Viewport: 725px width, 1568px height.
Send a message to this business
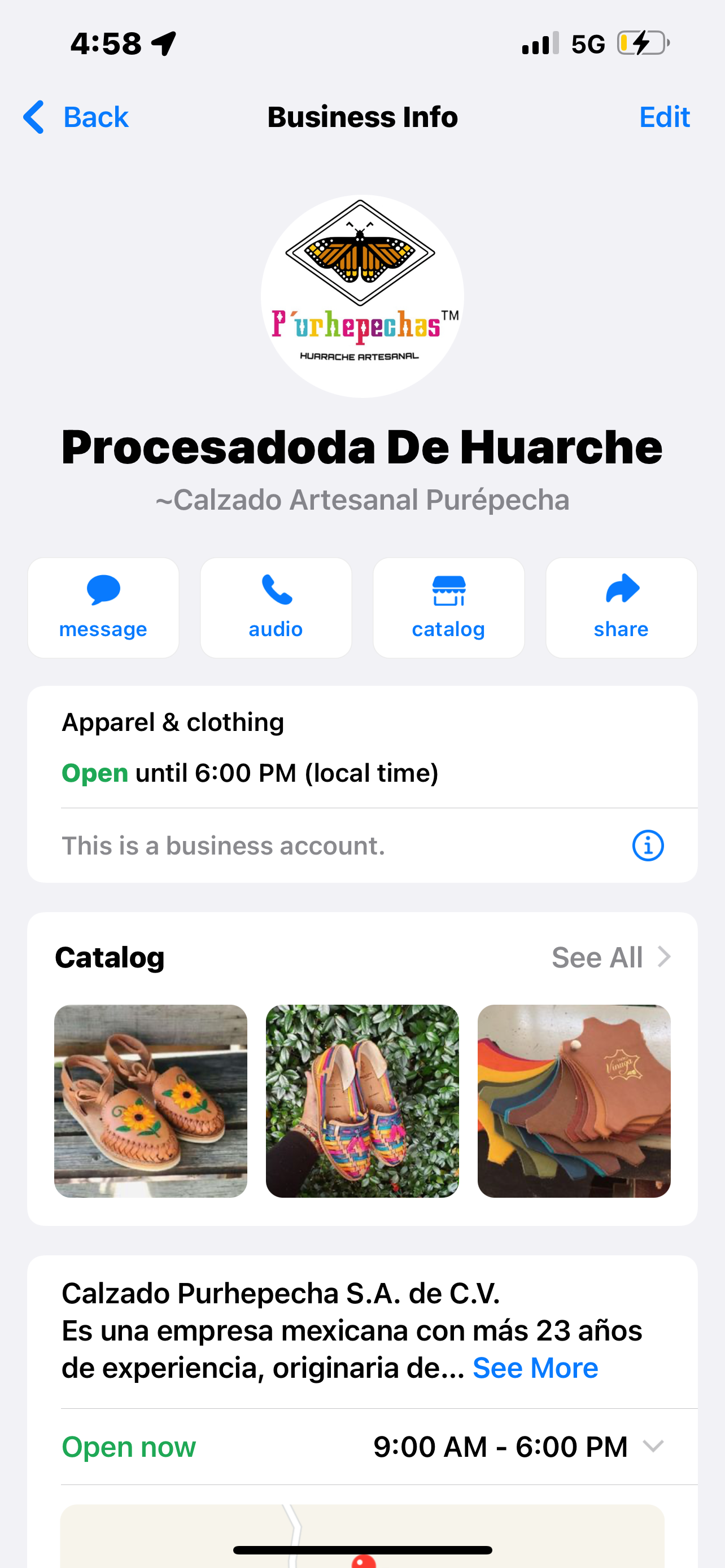[x=103, y=607]
